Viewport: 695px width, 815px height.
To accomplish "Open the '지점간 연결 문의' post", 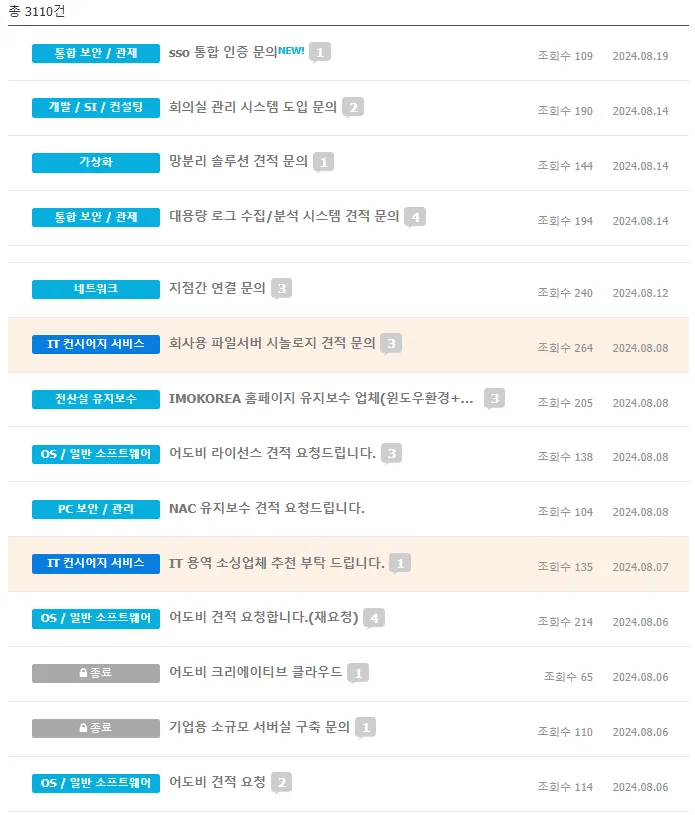I will [x=217, y=288].
